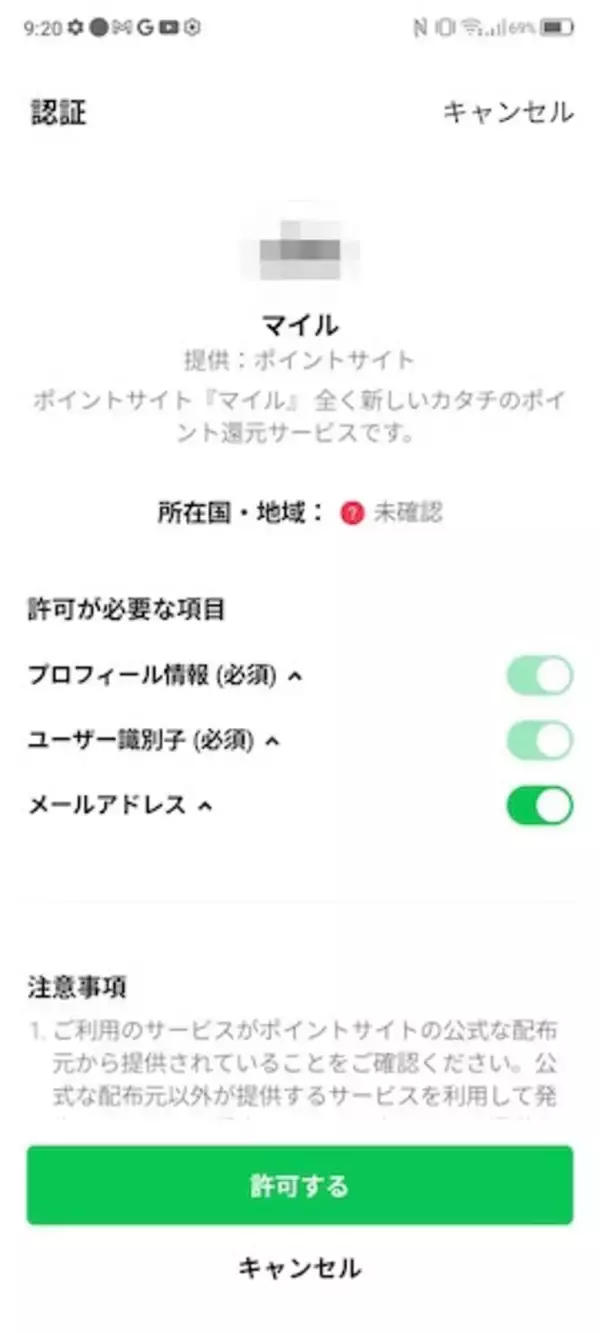Expand the メールアドレス details
Screen dimensions: 600x1333
pyautogui.click(x=205, y=807)
